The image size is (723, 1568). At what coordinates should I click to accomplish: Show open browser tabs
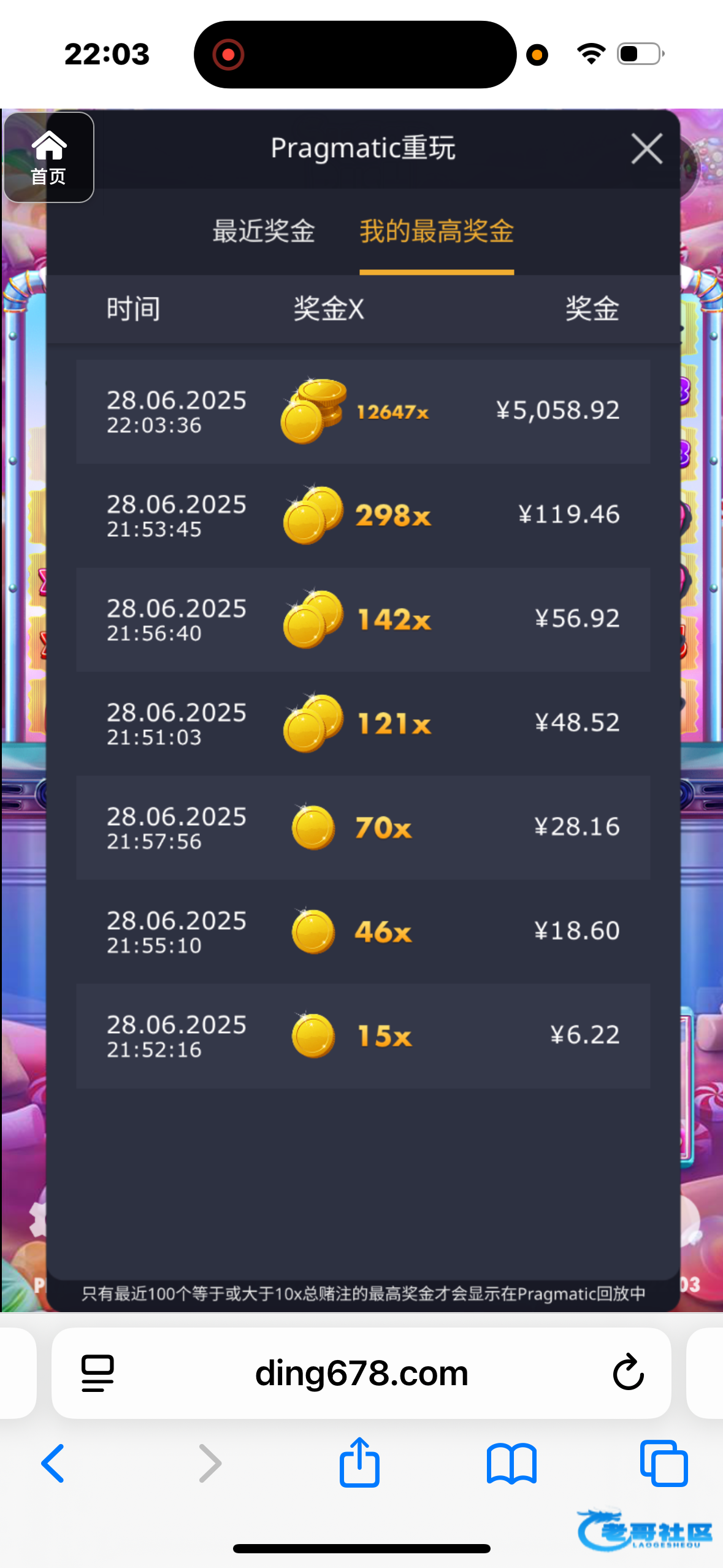click(664, 1463)
